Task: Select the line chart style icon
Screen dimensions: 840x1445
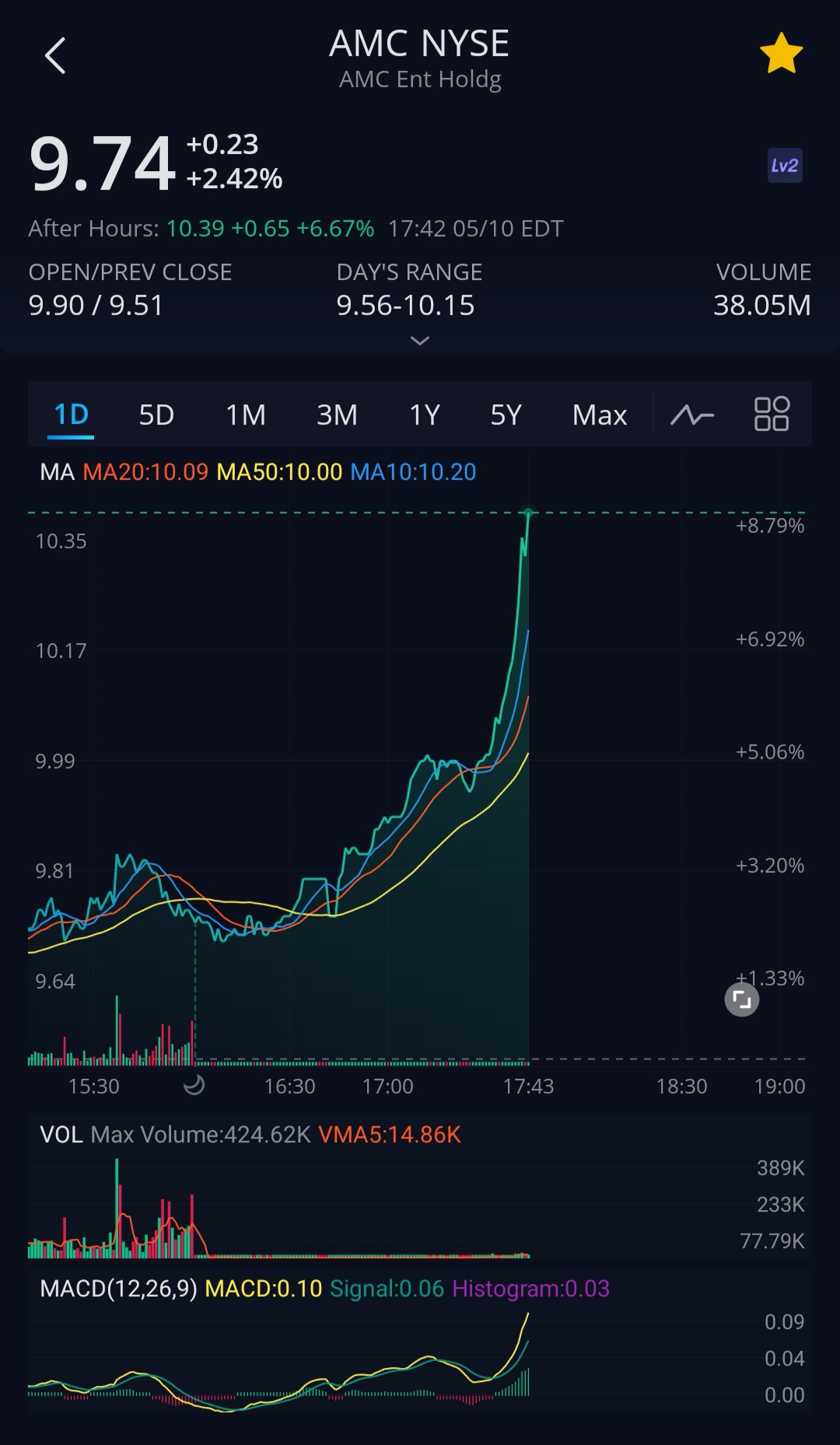Action: [691, 415]
